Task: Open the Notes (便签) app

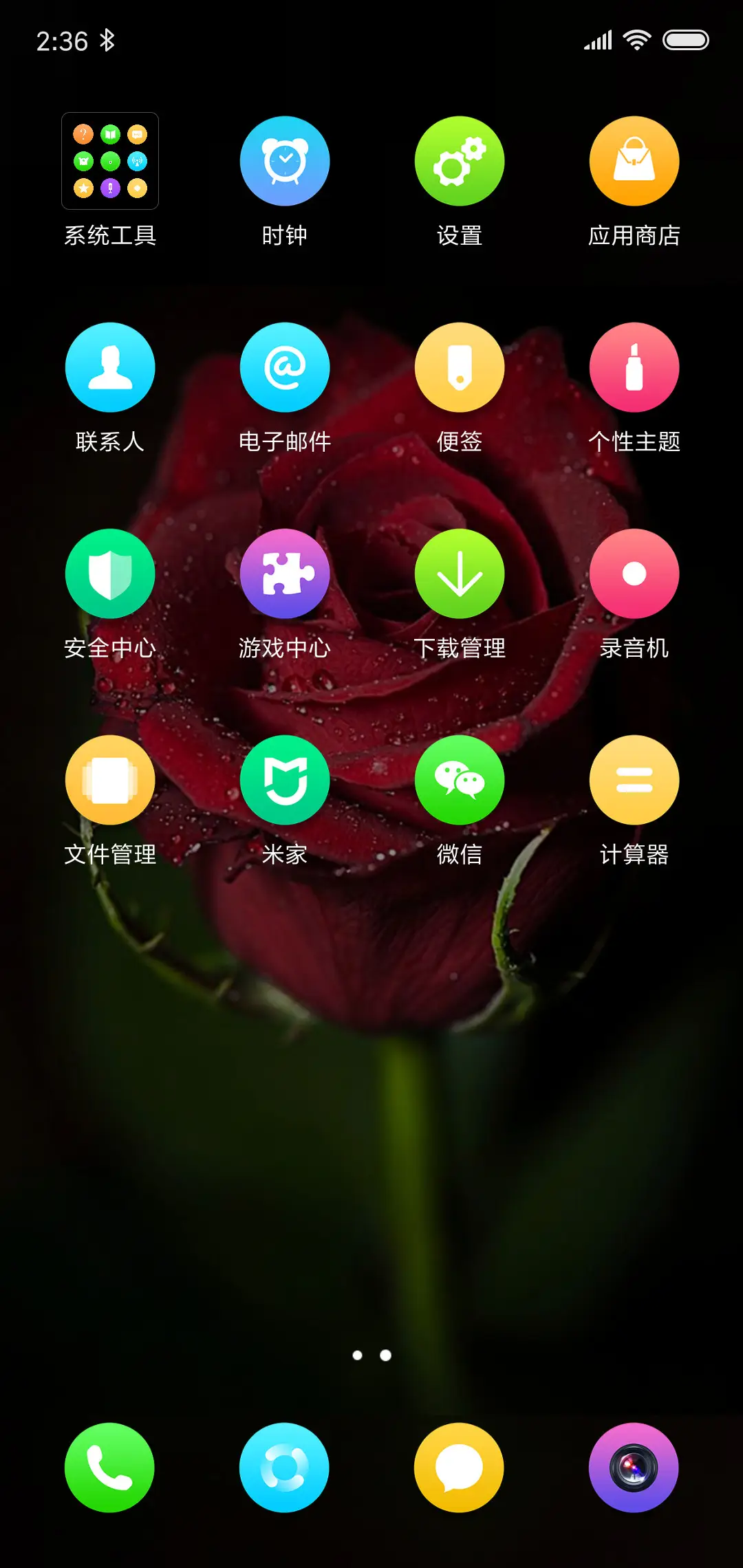Action: tap(460, 367)
